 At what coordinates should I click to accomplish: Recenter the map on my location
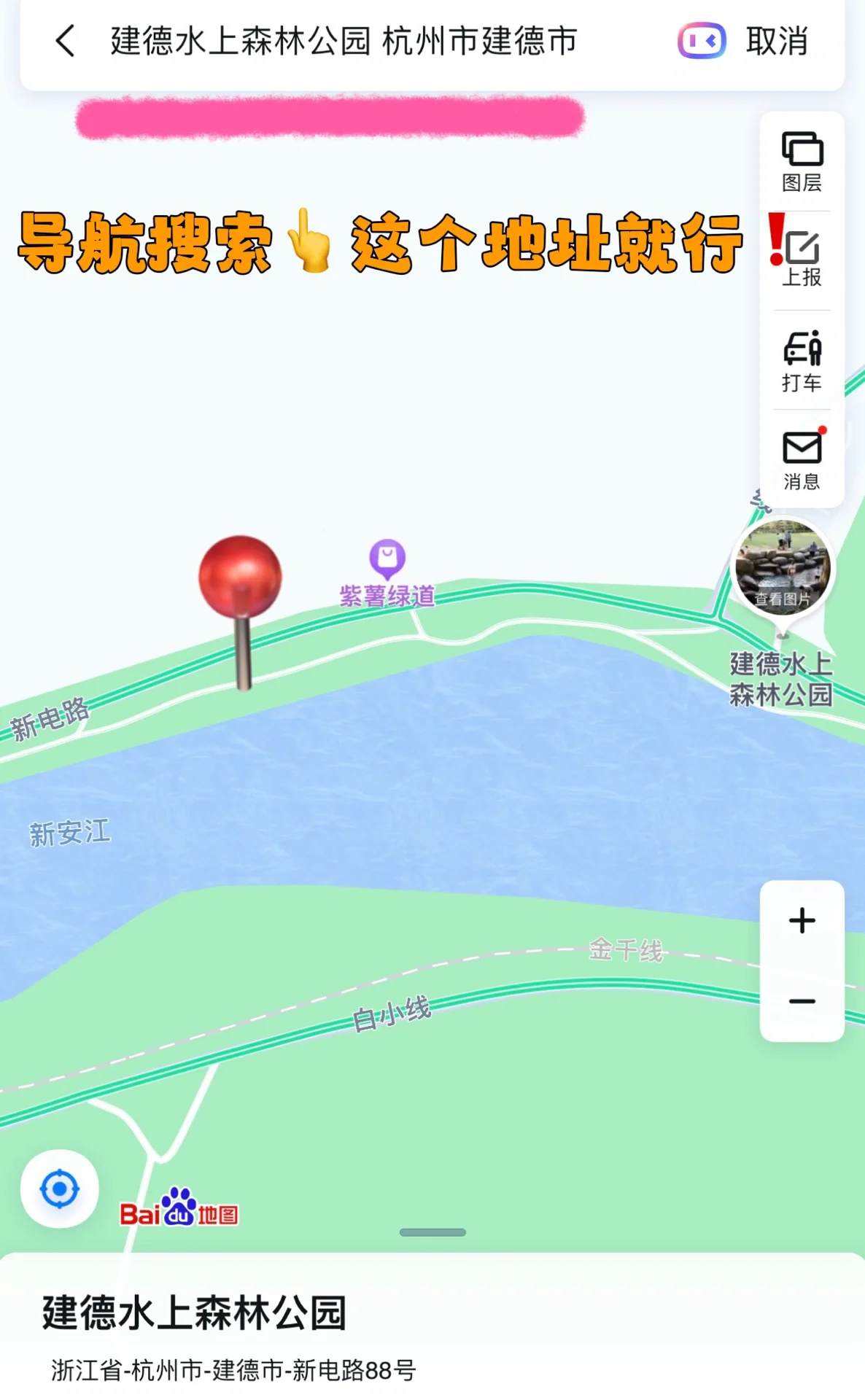[x=60, y=1189]
